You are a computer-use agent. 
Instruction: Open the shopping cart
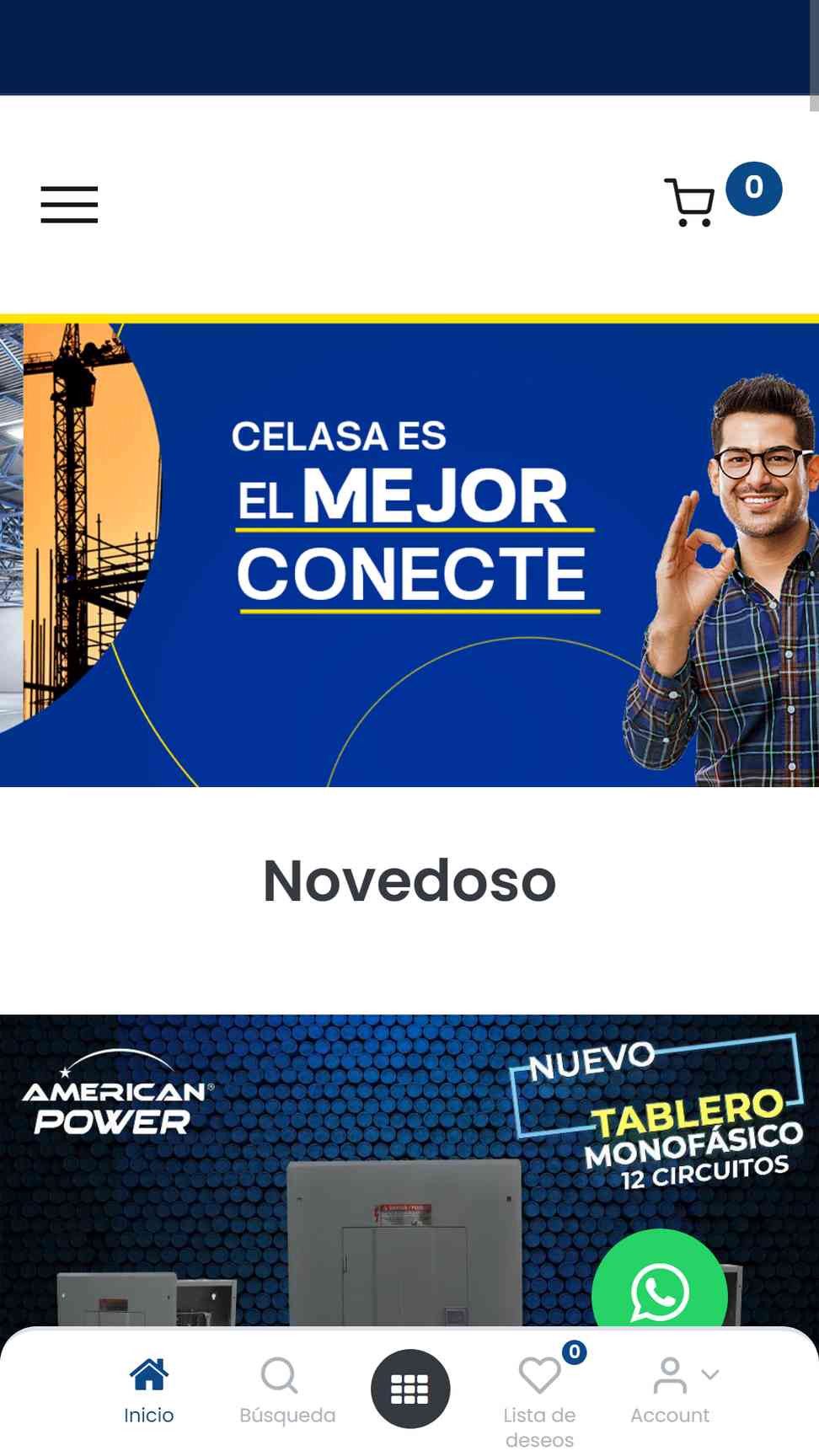click(x=691, y=202)
